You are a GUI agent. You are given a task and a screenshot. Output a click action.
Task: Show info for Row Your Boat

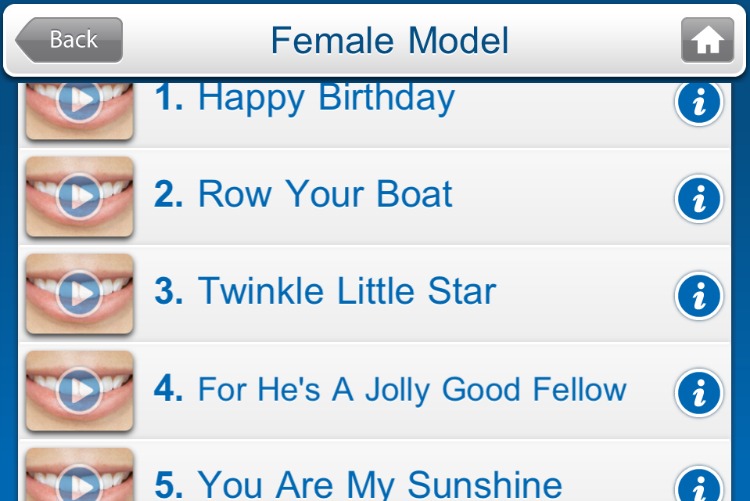(x=699, y=199)
